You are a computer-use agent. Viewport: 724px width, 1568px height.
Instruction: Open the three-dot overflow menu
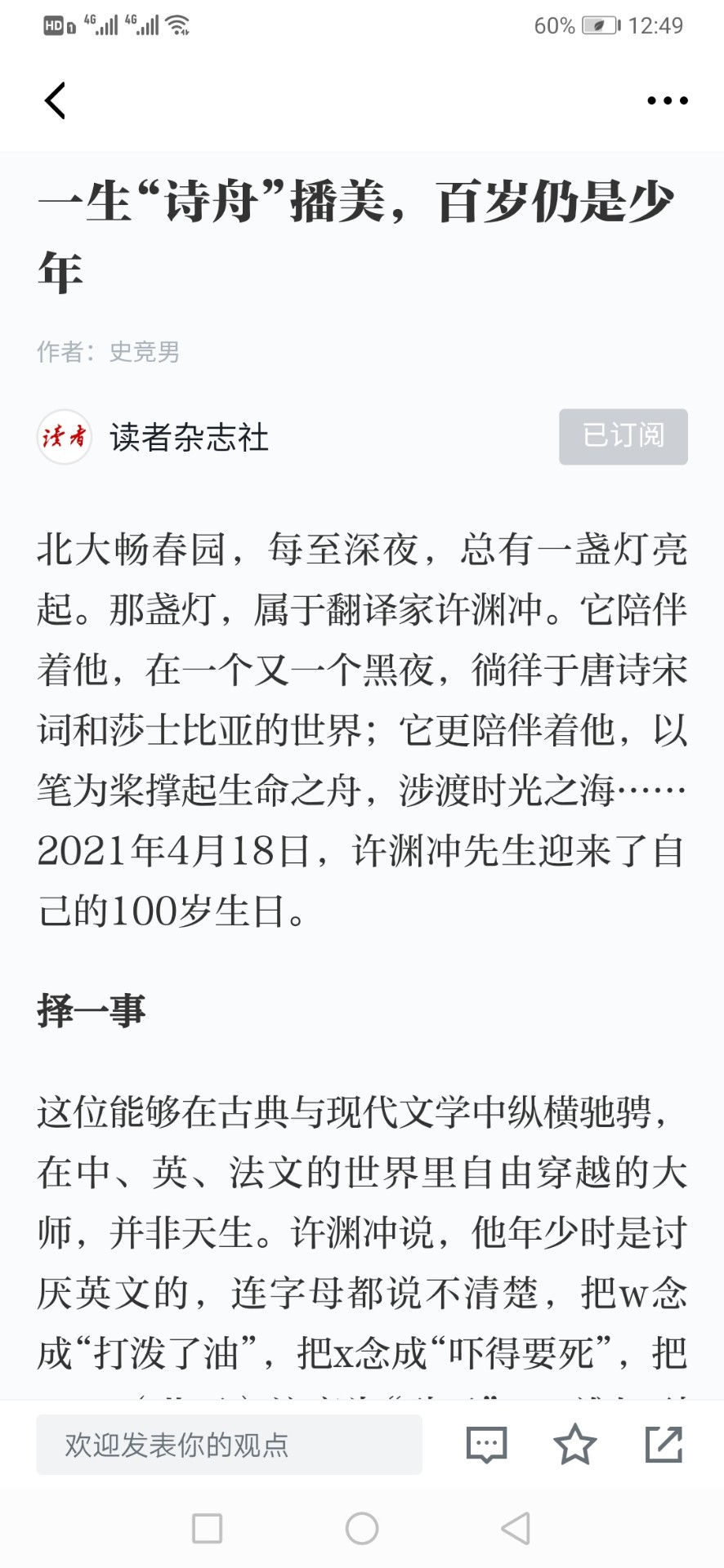coord(667,101)
